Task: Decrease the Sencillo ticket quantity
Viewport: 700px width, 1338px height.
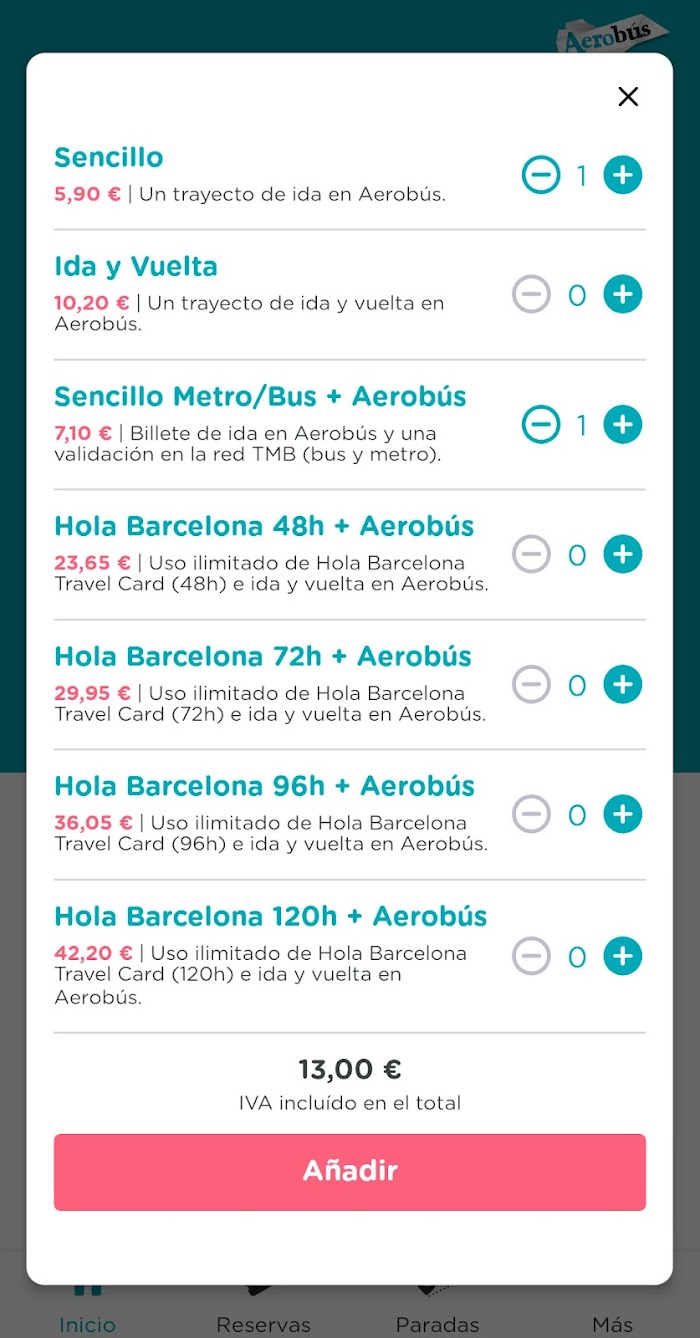Action: (541, 175)
